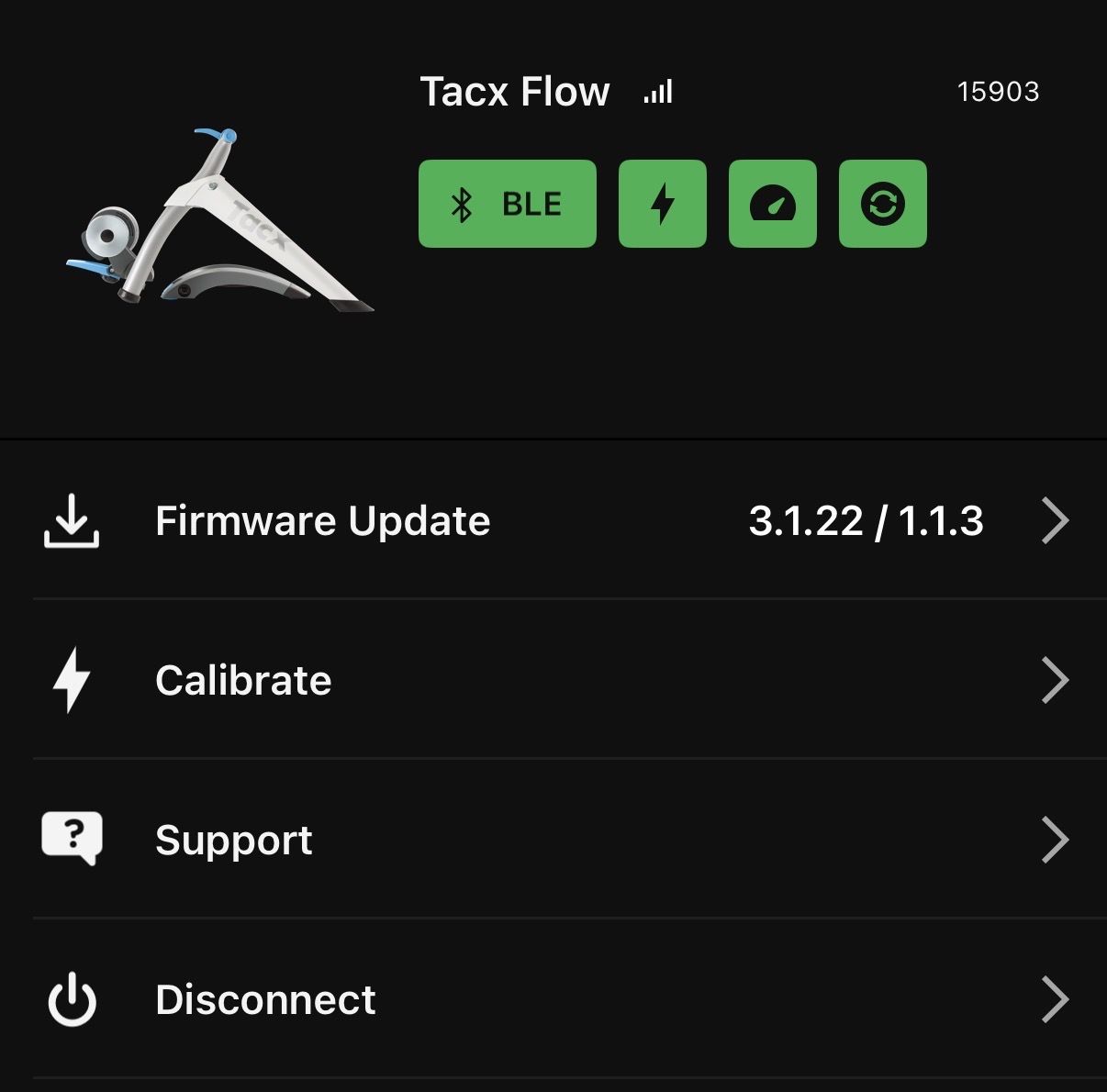Tap the green circular arrows cadence button
This screenshot has width=1107, height=1092.
pyautogui.click(x=882, y=204)
